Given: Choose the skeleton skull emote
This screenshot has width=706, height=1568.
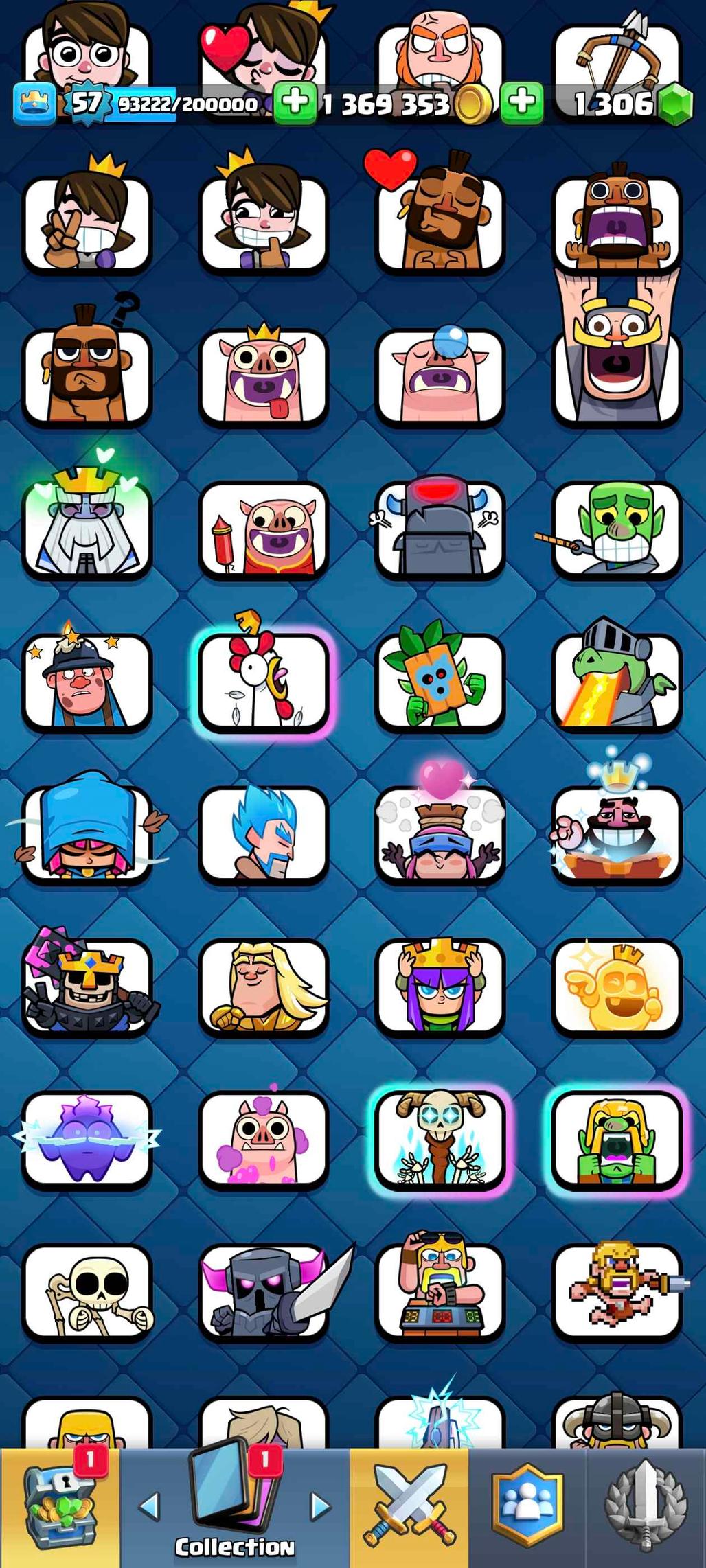Looking at the screenshot, I should tap(87, 1291).
